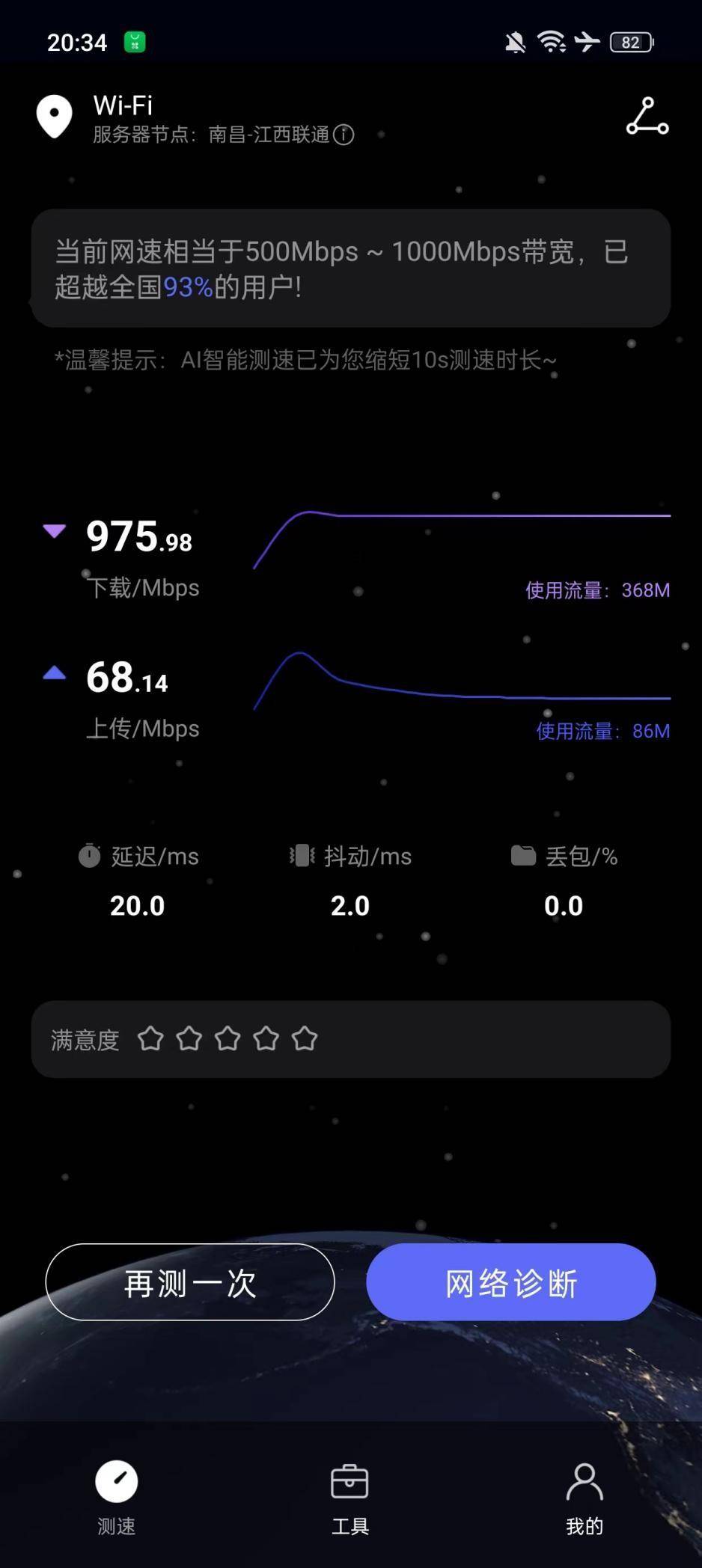Viewport: 702px width, 1568px height.
Task: Select the third satisfaction star
Action: (228, 1038)
